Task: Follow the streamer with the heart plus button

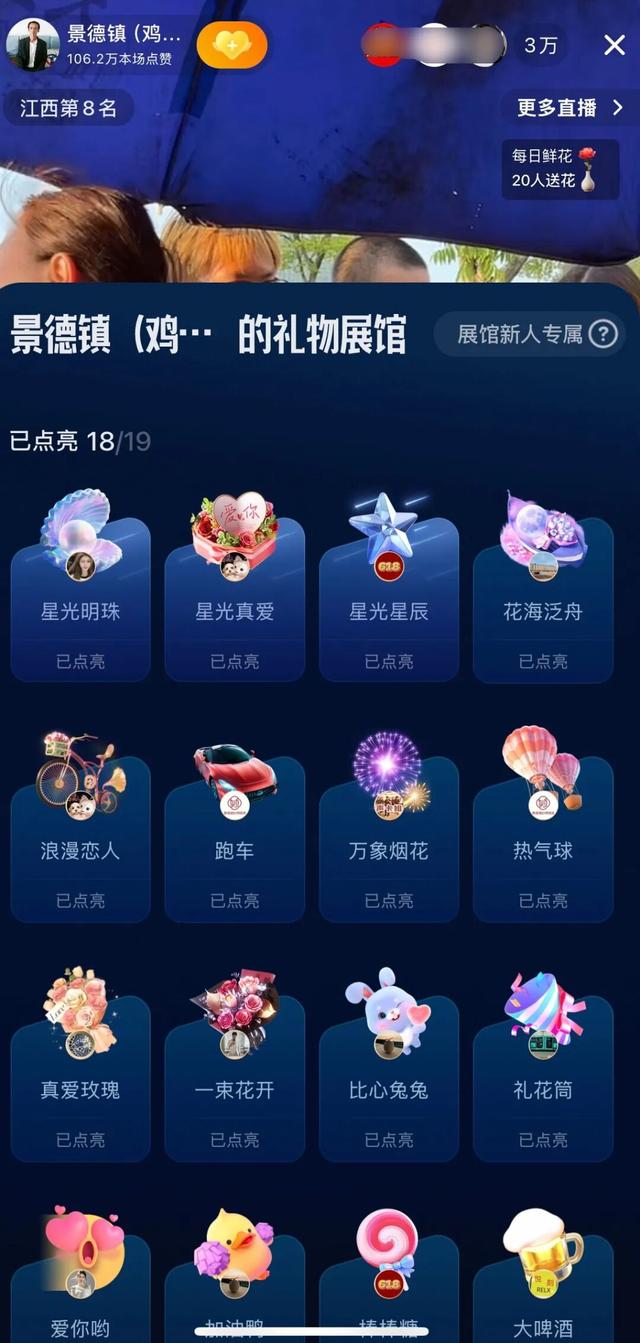Action: (x=232, y=45)
